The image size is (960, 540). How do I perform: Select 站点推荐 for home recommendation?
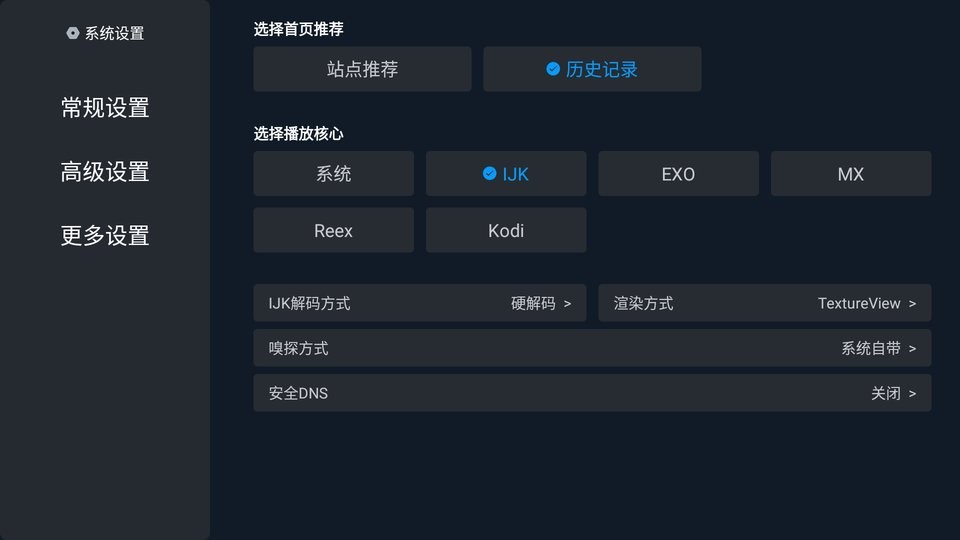(x=362, y=69)
